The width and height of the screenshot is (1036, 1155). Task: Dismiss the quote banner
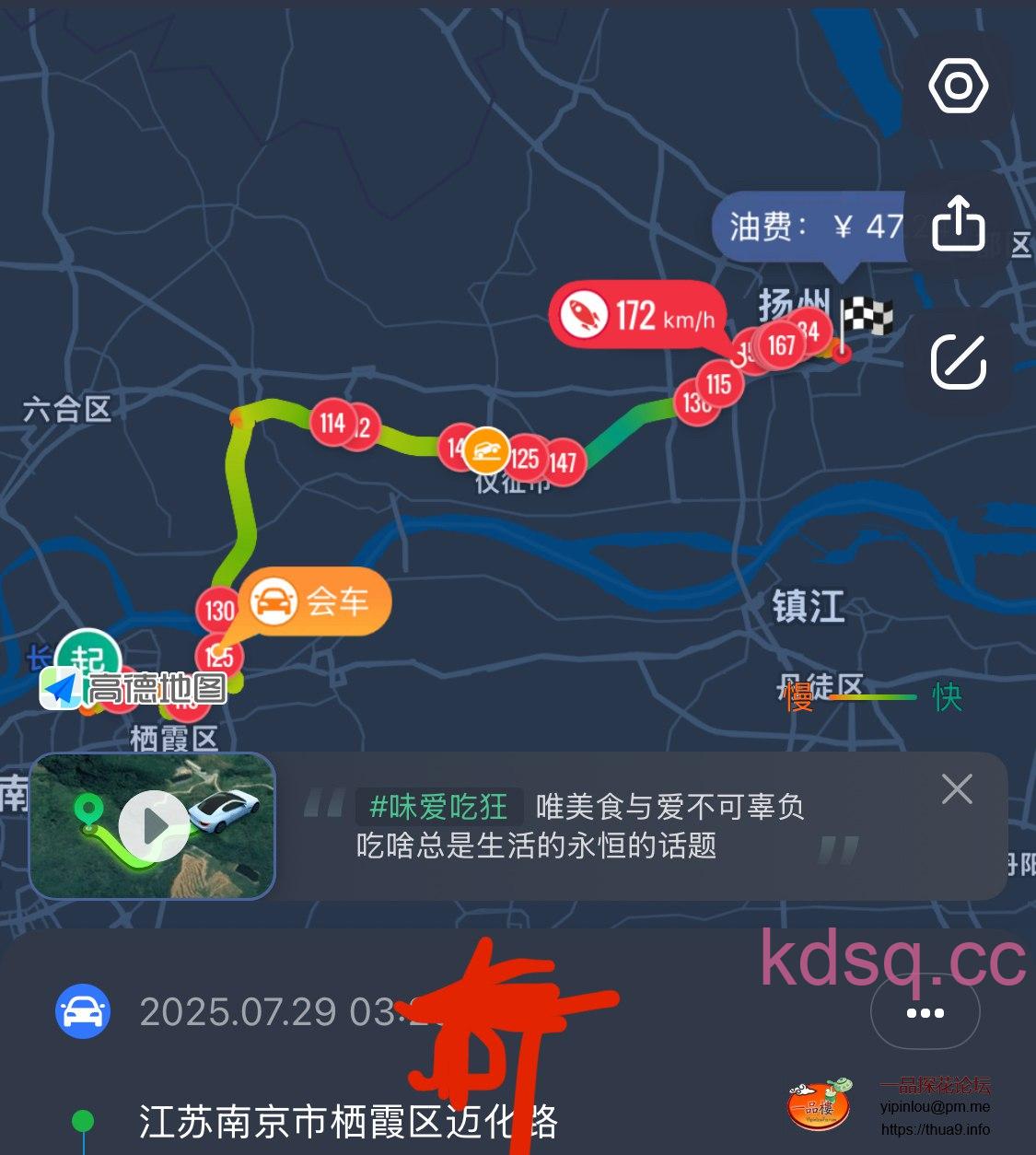(x=957, y=789)
